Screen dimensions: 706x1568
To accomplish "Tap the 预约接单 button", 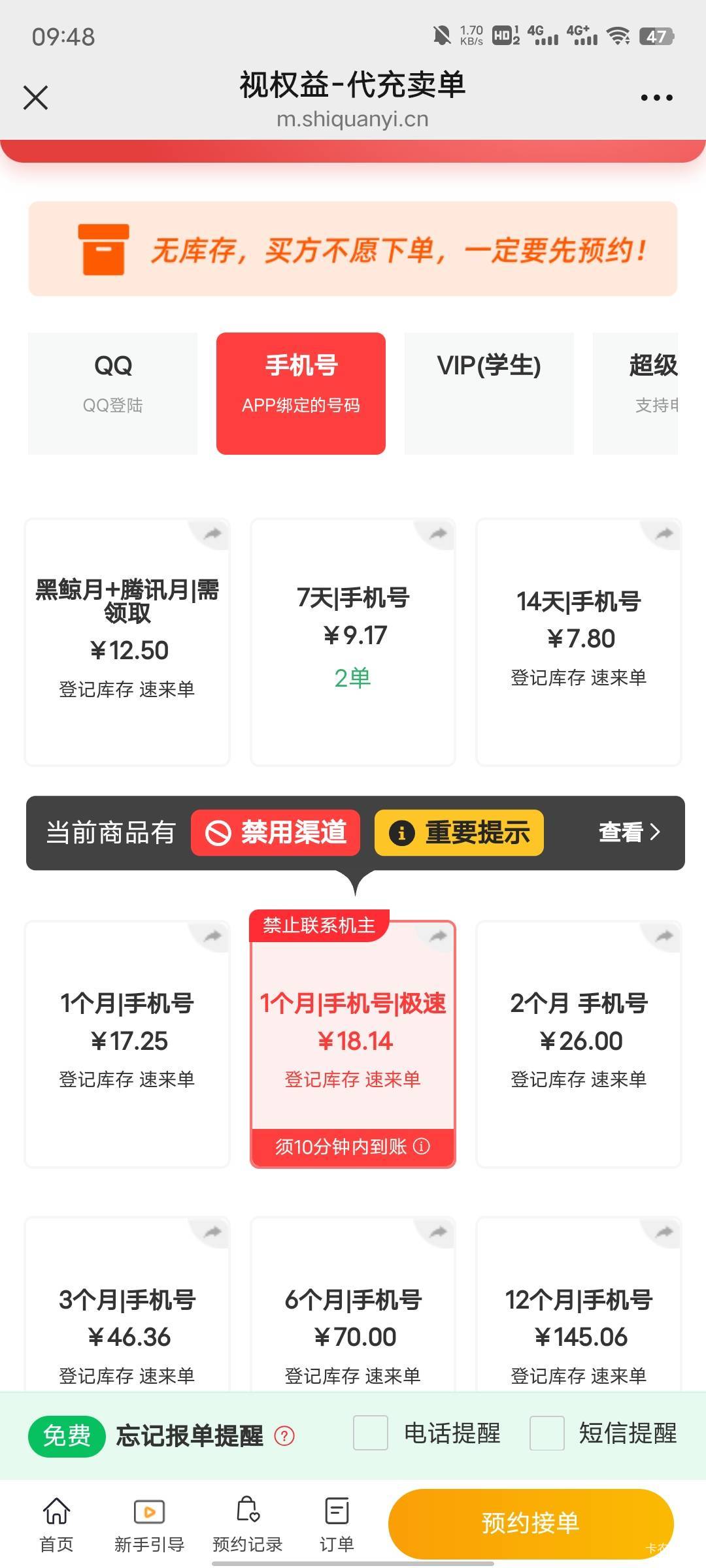I will pos(531,1523).
